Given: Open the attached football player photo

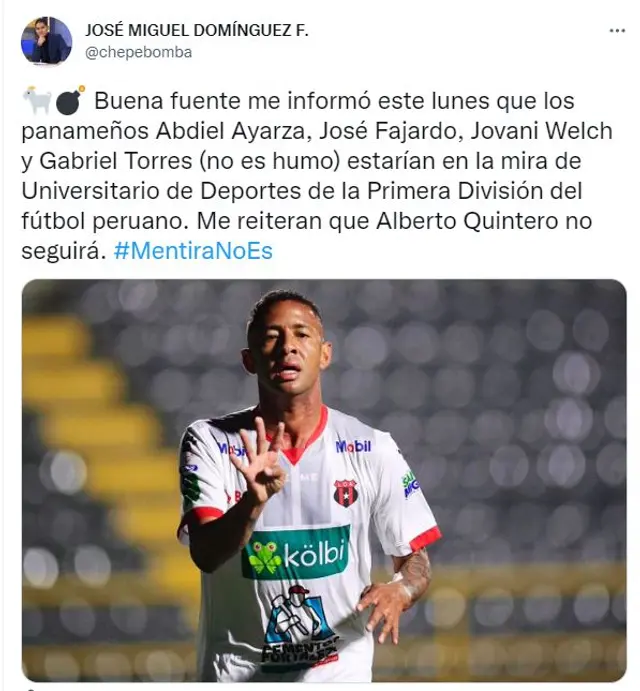Looking at the screenshot, I should coord(324,480).
